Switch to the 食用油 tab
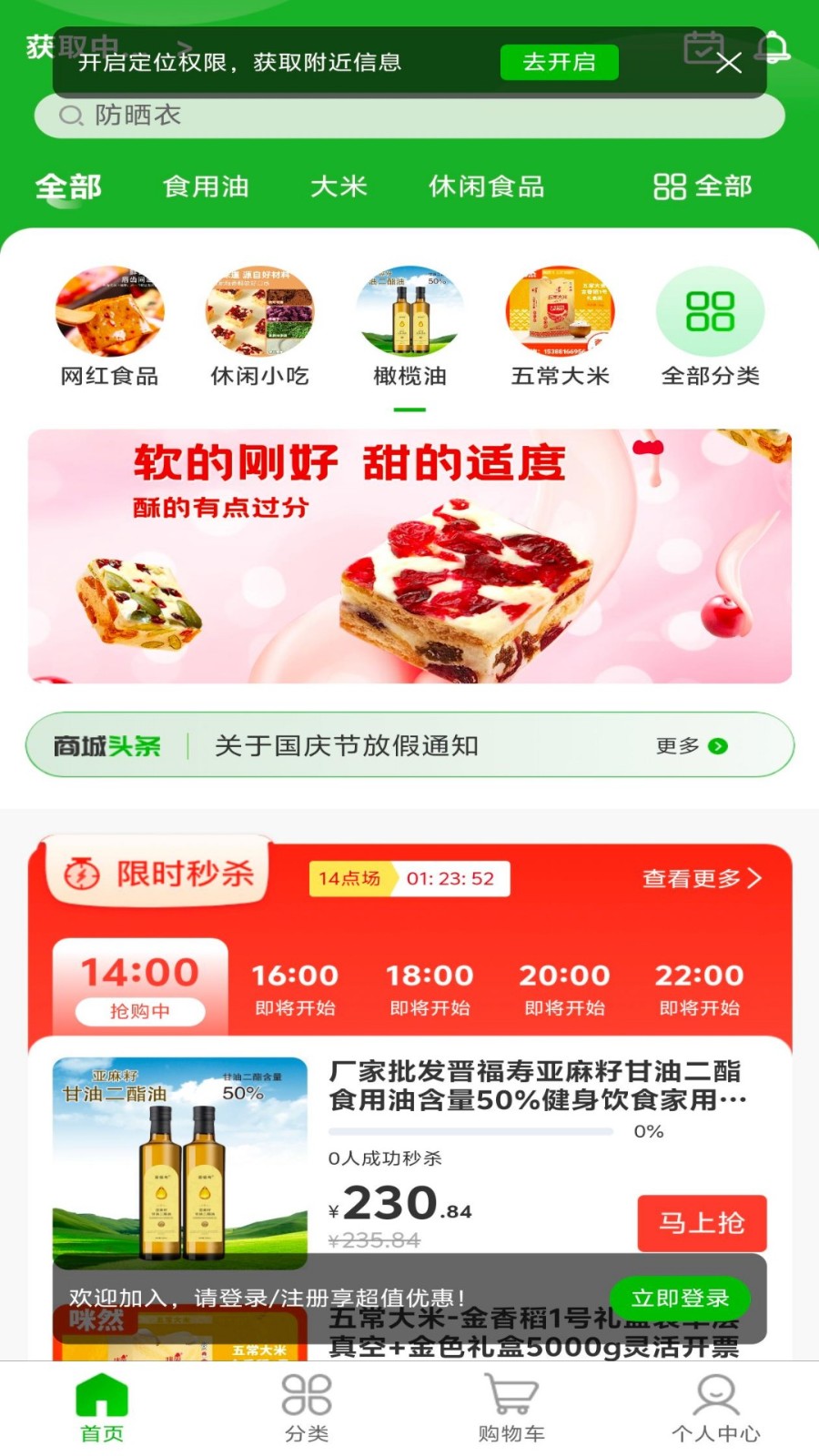819x1456 pixels. [205, 186]
